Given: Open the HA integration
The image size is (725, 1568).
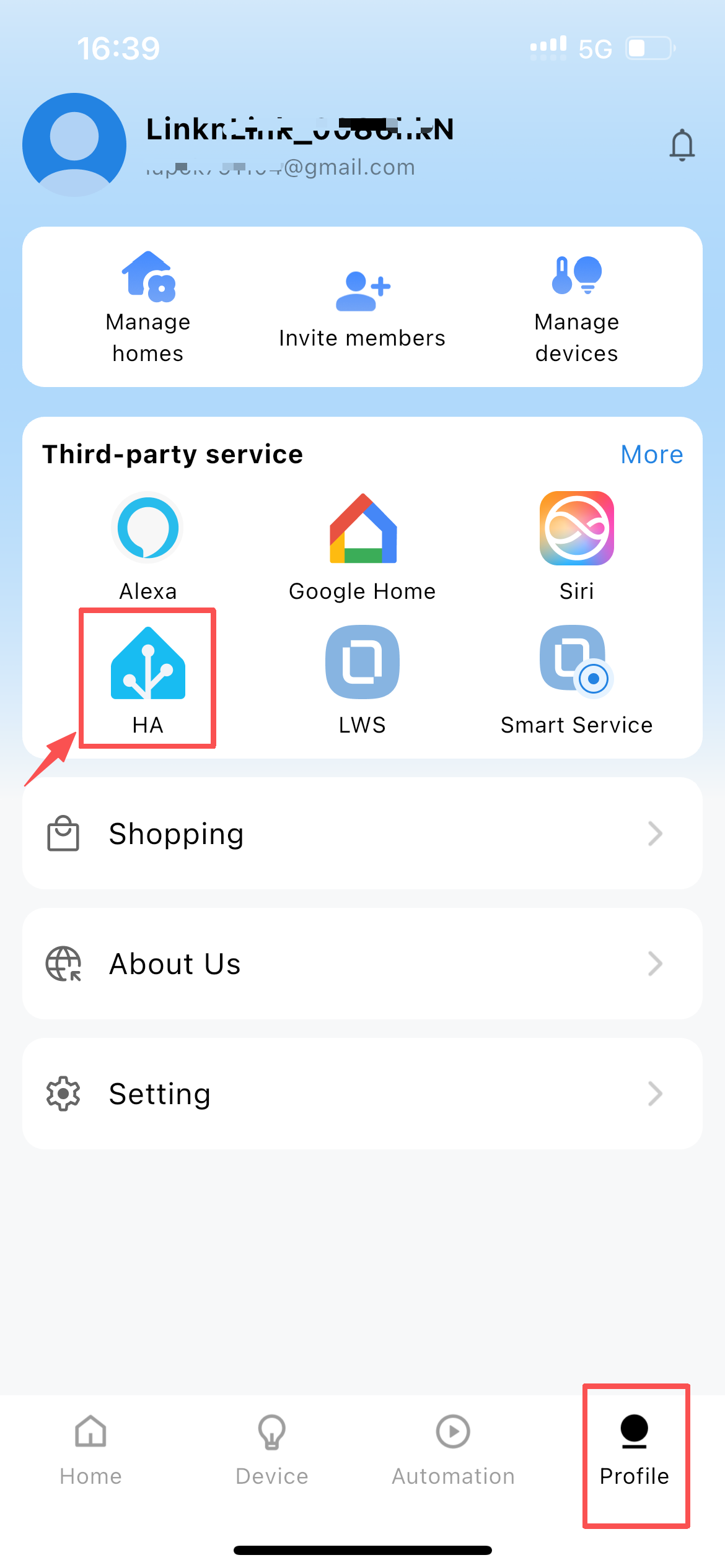Looking at the screenshot, I should click(148, 679).
